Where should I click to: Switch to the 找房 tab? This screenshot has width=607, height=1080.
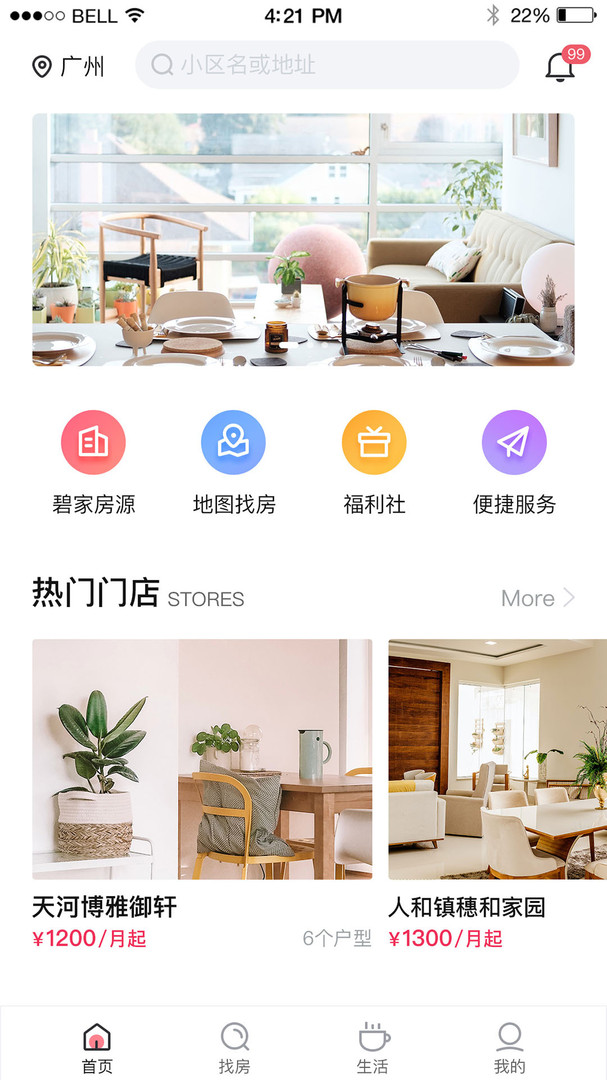click(x=234, y=1047)
